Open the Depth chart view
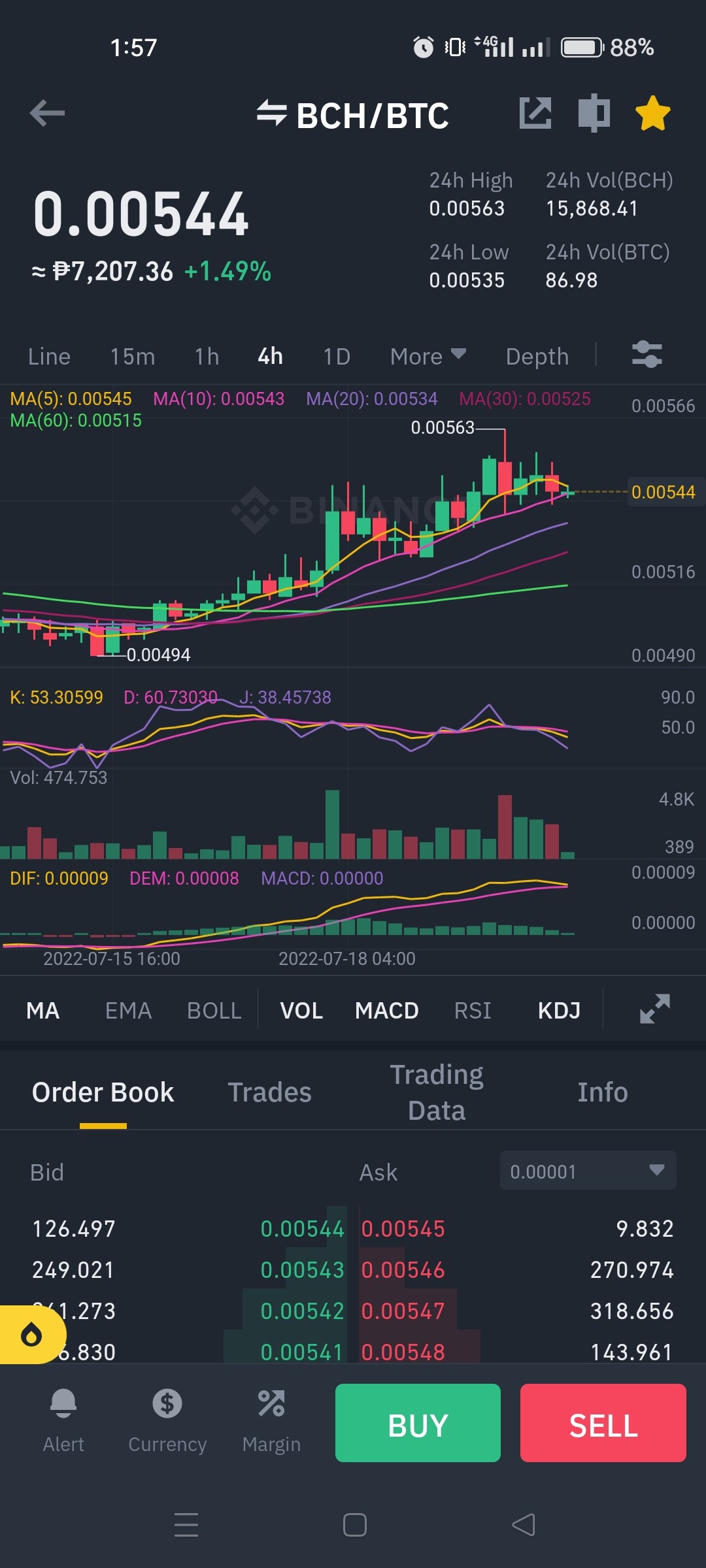706x1568 pixels. (537, 357)
